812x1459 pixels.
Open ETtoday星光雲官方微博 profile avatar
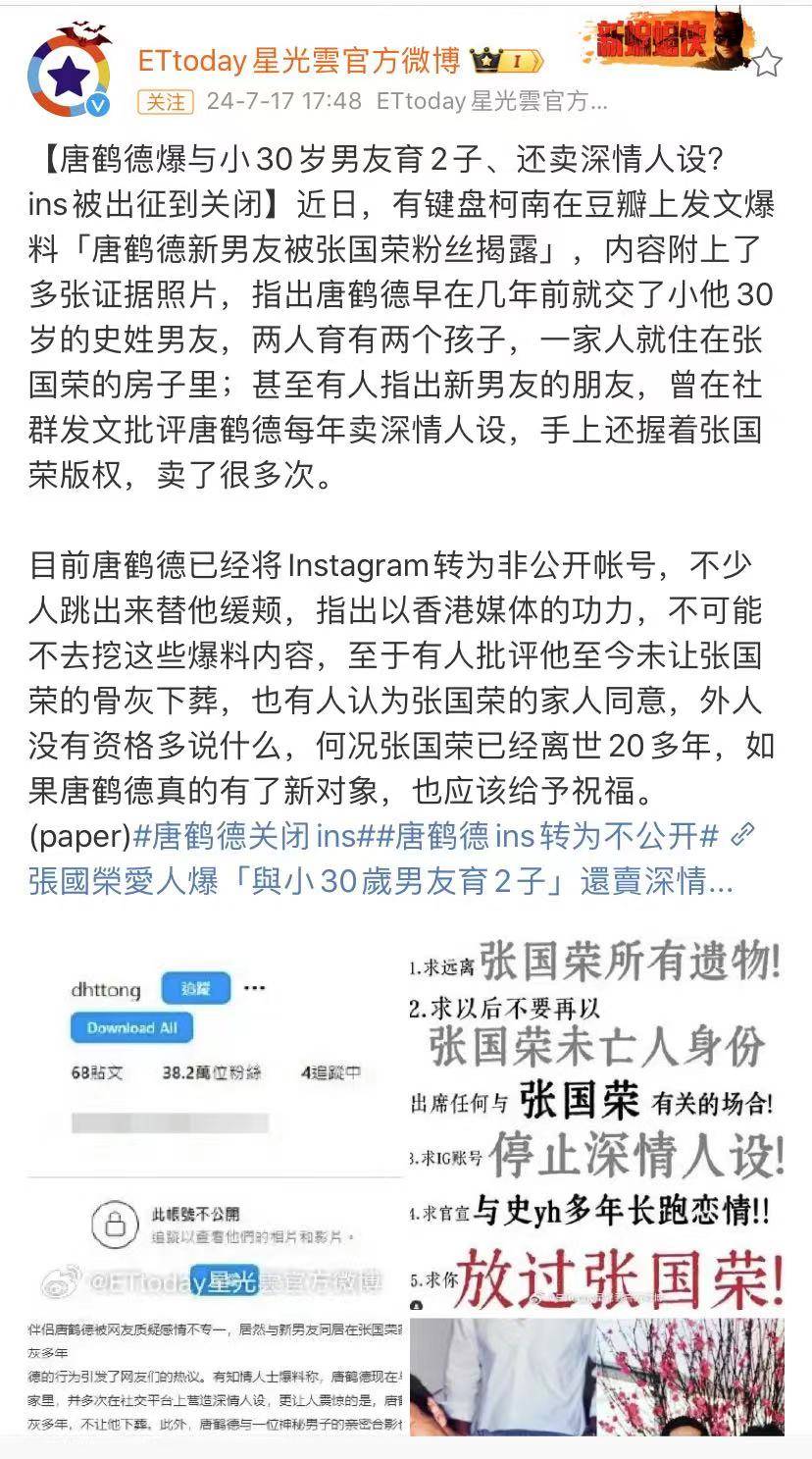pyautogui.click(x=70, y=76)
